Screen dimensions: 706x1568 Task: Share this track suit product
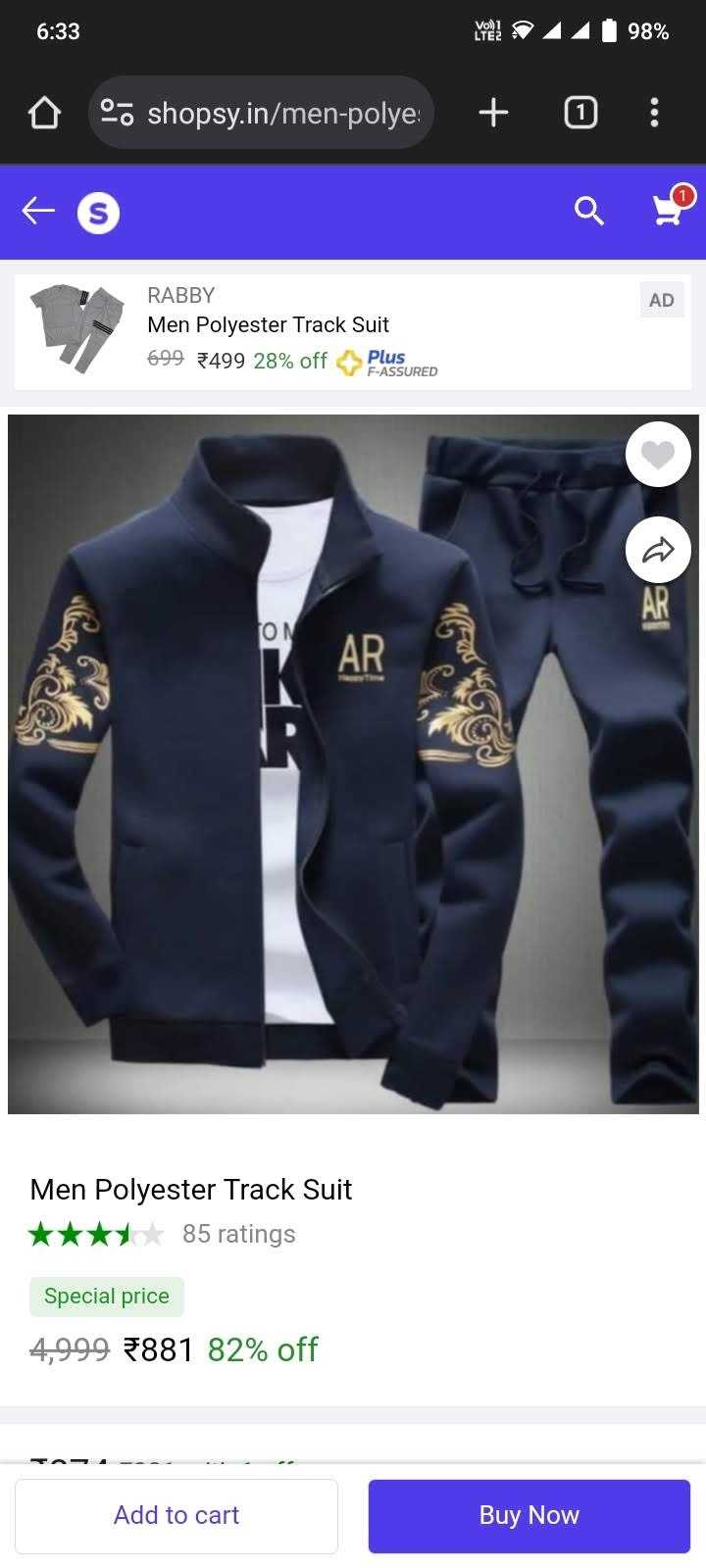(x=658, y=550)
